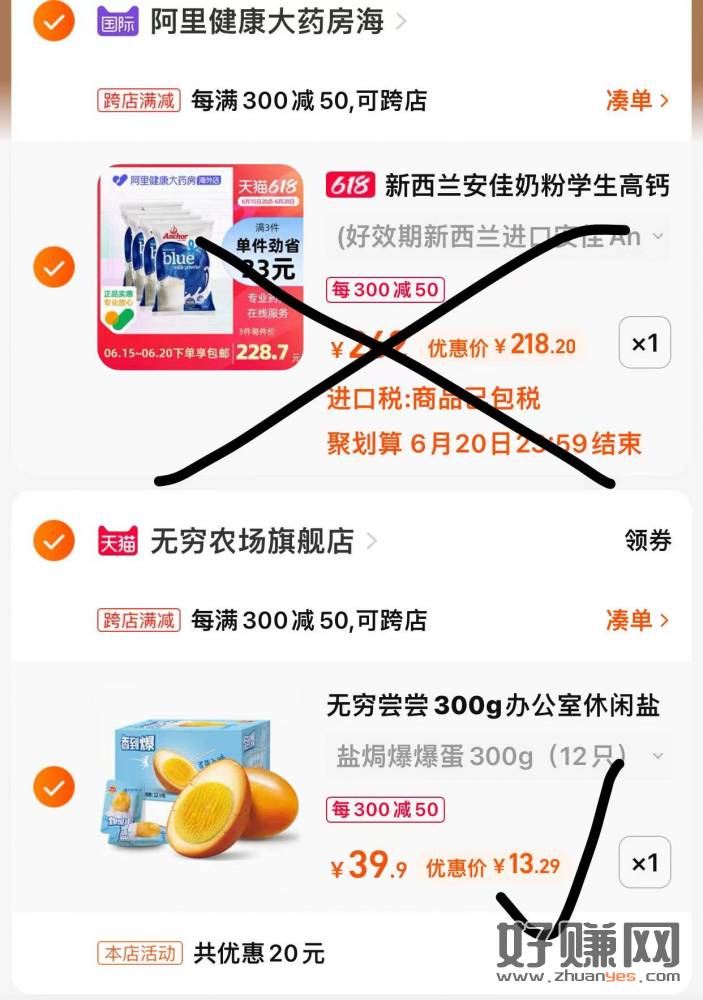This screenshot has height=1000, width=703.
Task: Change quantity ×1 for the 盐焗爆爆蛋 item
Action: pyautogui.click(x=645, y=862)
